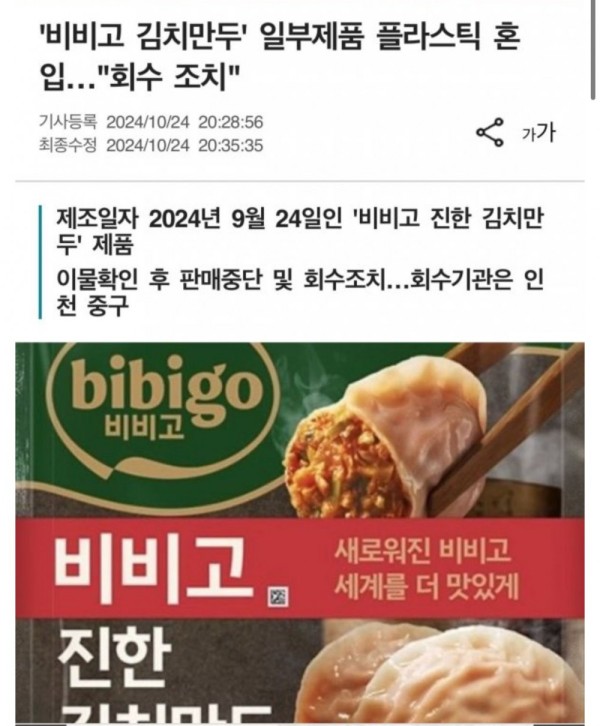This screenshot has width=600, height=726.
Task: Share this bibigo kimchi mandu article
Action: pos(490,132)
